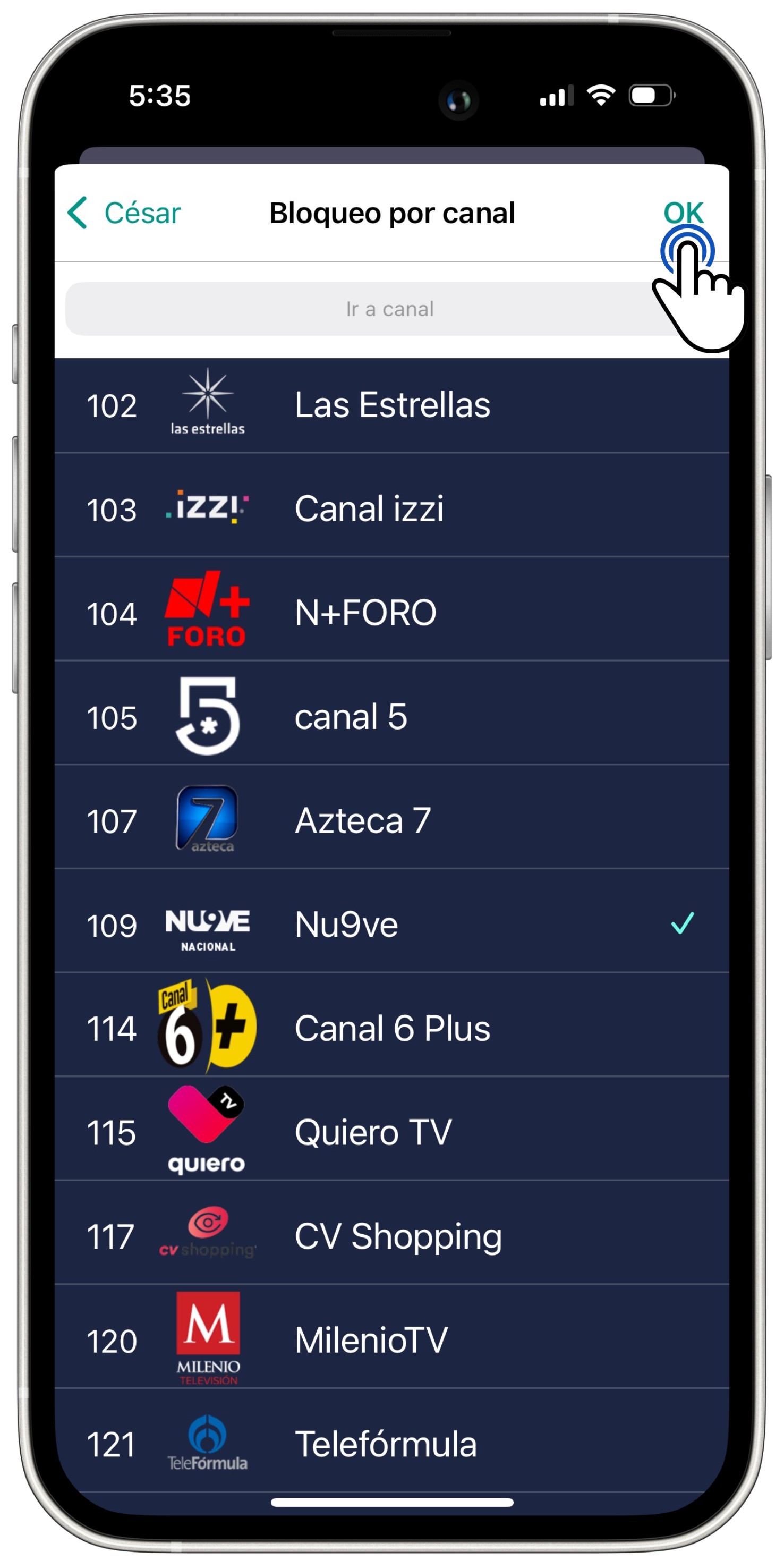Confirm channel block with OK

tap(683, 213)
